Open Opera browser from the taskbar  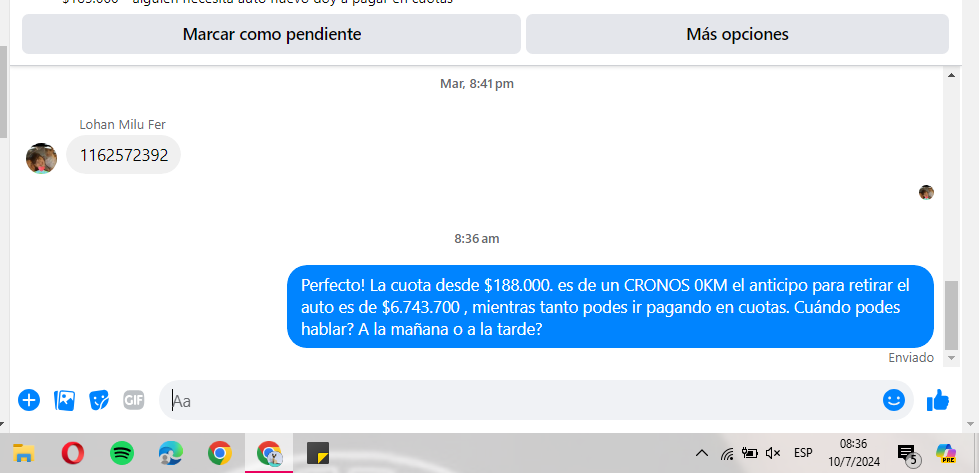(x=73, y=453)
